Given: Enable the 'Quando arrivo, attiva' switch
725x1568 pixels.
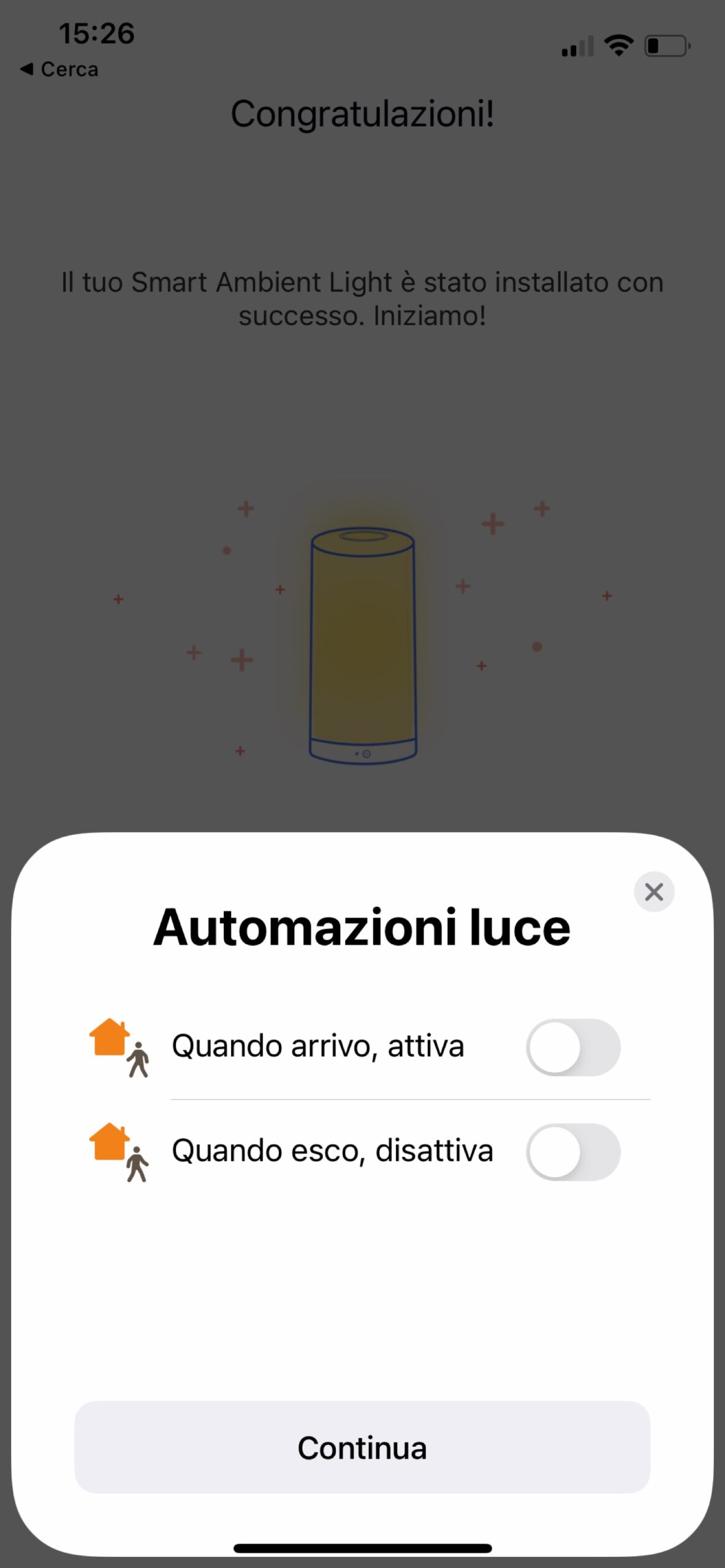Looking at the screenshot, I should click(x=573, y=1047).
